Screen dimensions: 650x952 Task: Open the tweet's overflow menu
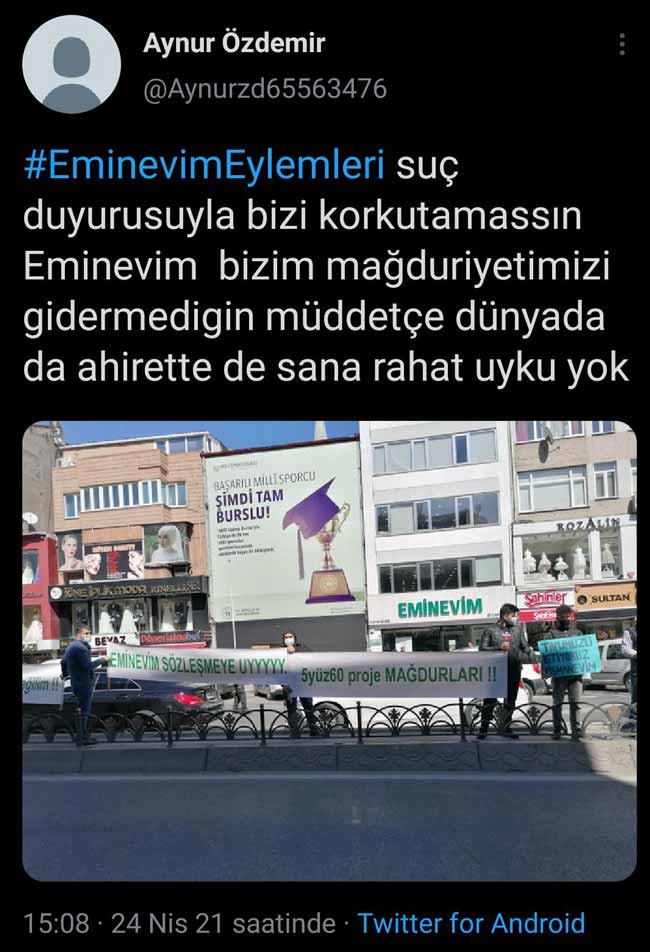(x=622, y=46)
